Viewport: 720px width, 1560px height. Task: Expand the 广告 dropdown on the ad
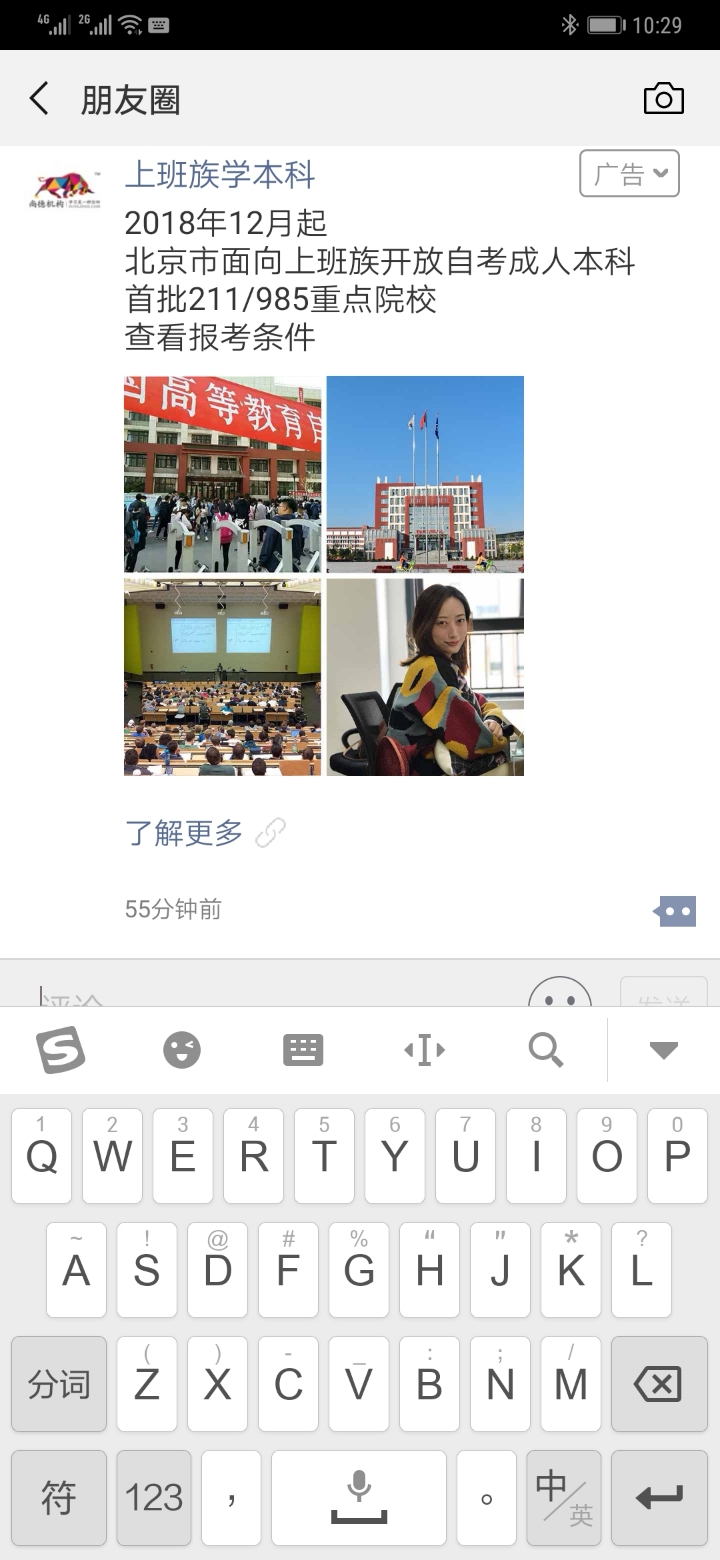click(x=630, y=174)
